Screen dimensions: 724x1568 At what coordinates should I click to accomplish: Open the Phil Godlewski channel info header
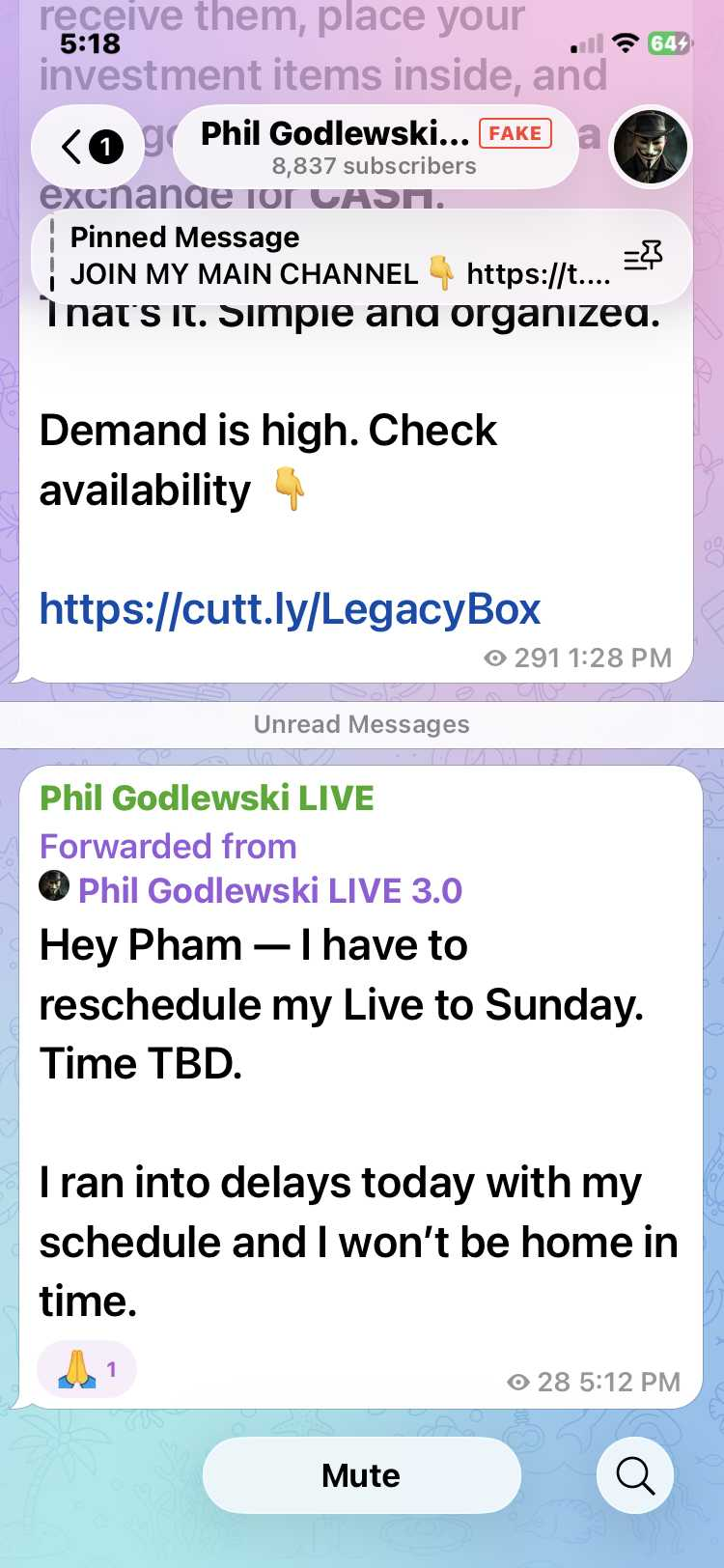pyautogui.click(x=375, y=147)
